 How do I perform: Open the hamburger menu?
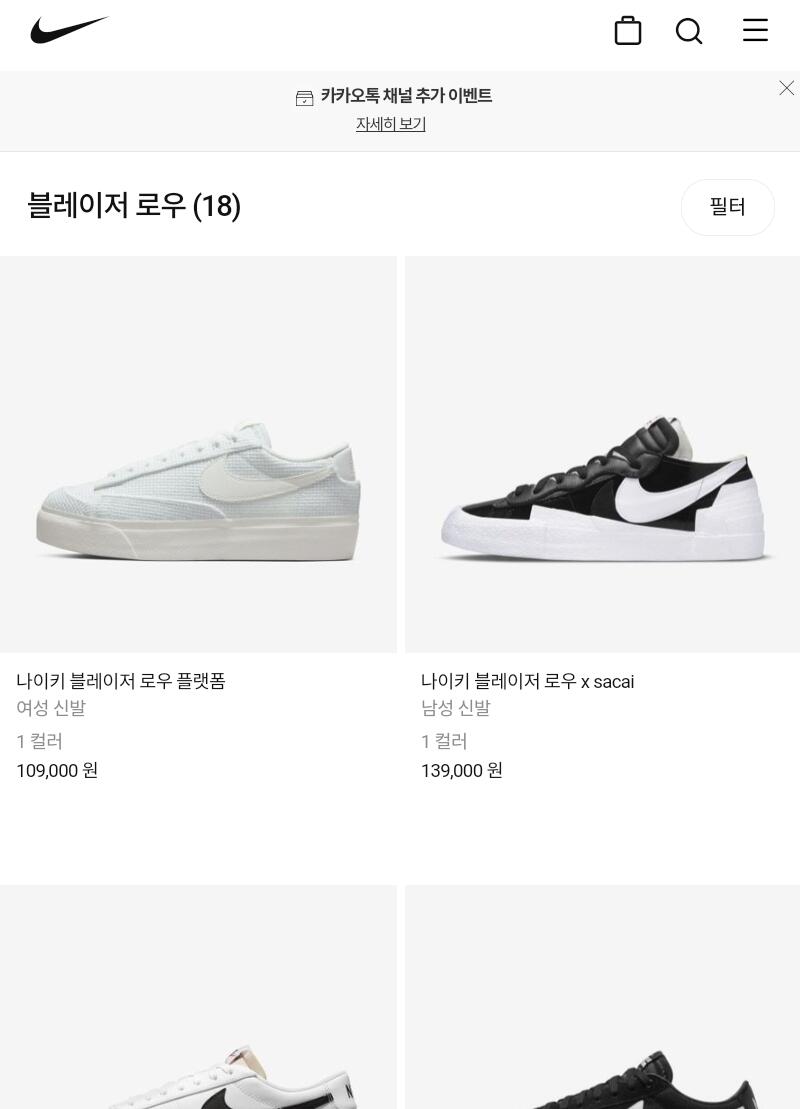tap(755, 30)
